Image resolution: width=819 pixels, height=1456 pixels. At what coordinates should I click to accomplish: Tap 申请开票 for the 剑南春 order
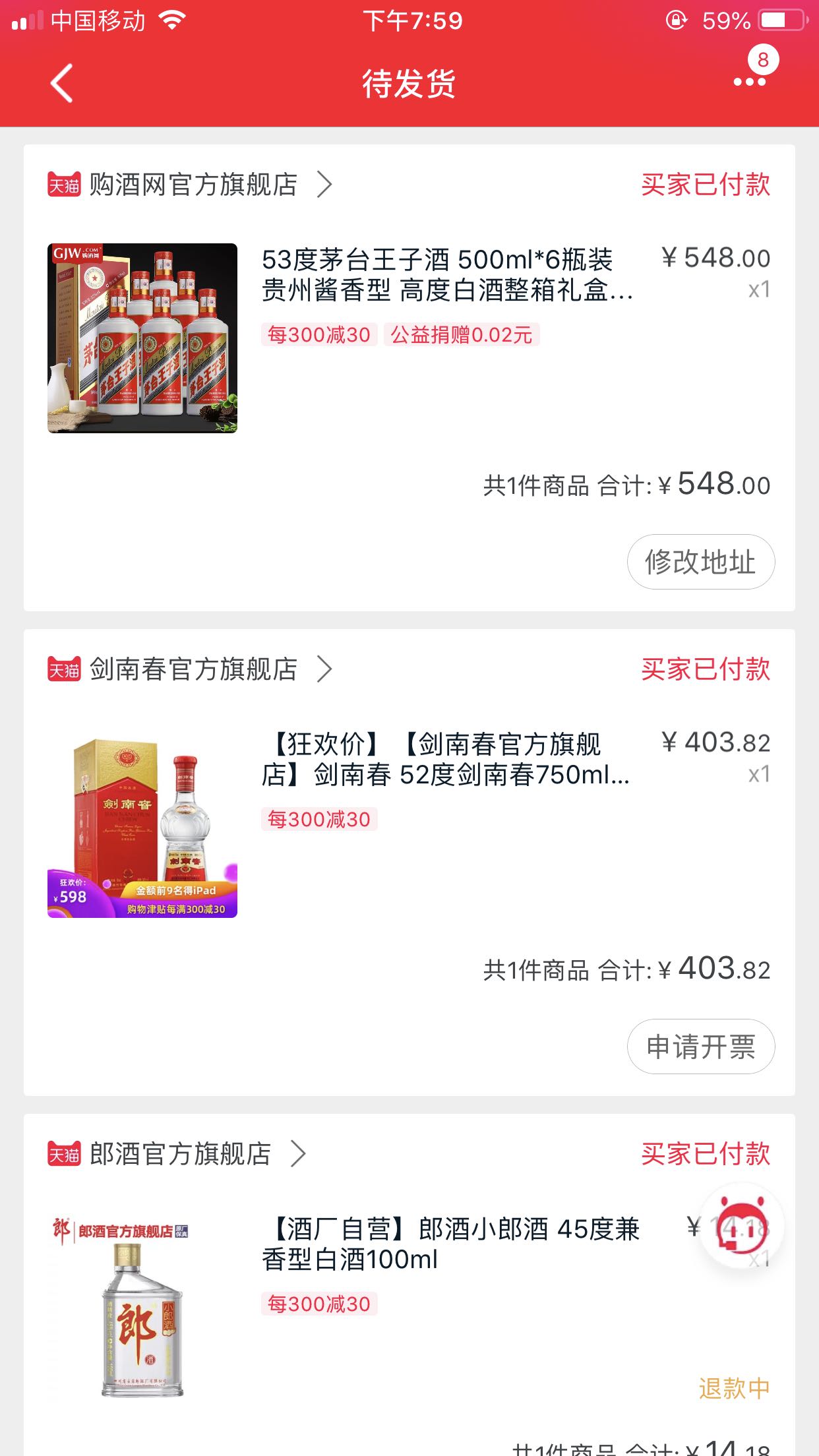coord(700,1047)
